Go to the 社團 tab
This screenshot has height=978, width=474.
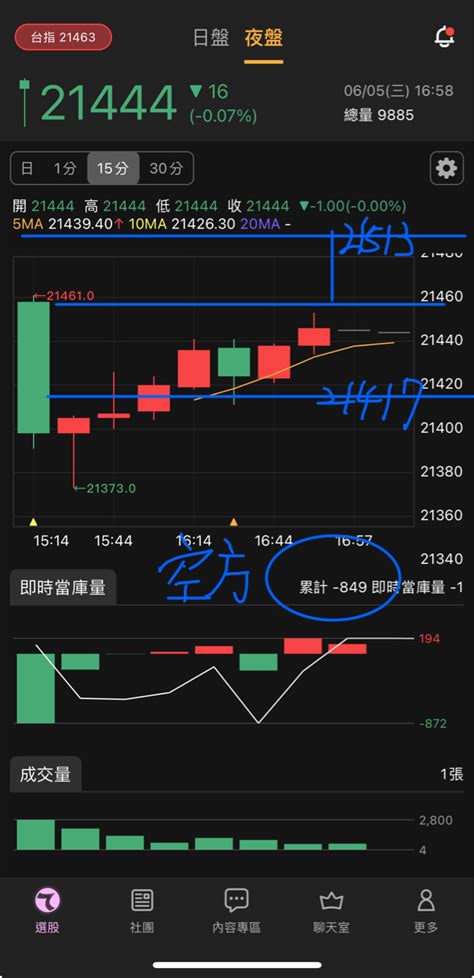tap(142, 911)
